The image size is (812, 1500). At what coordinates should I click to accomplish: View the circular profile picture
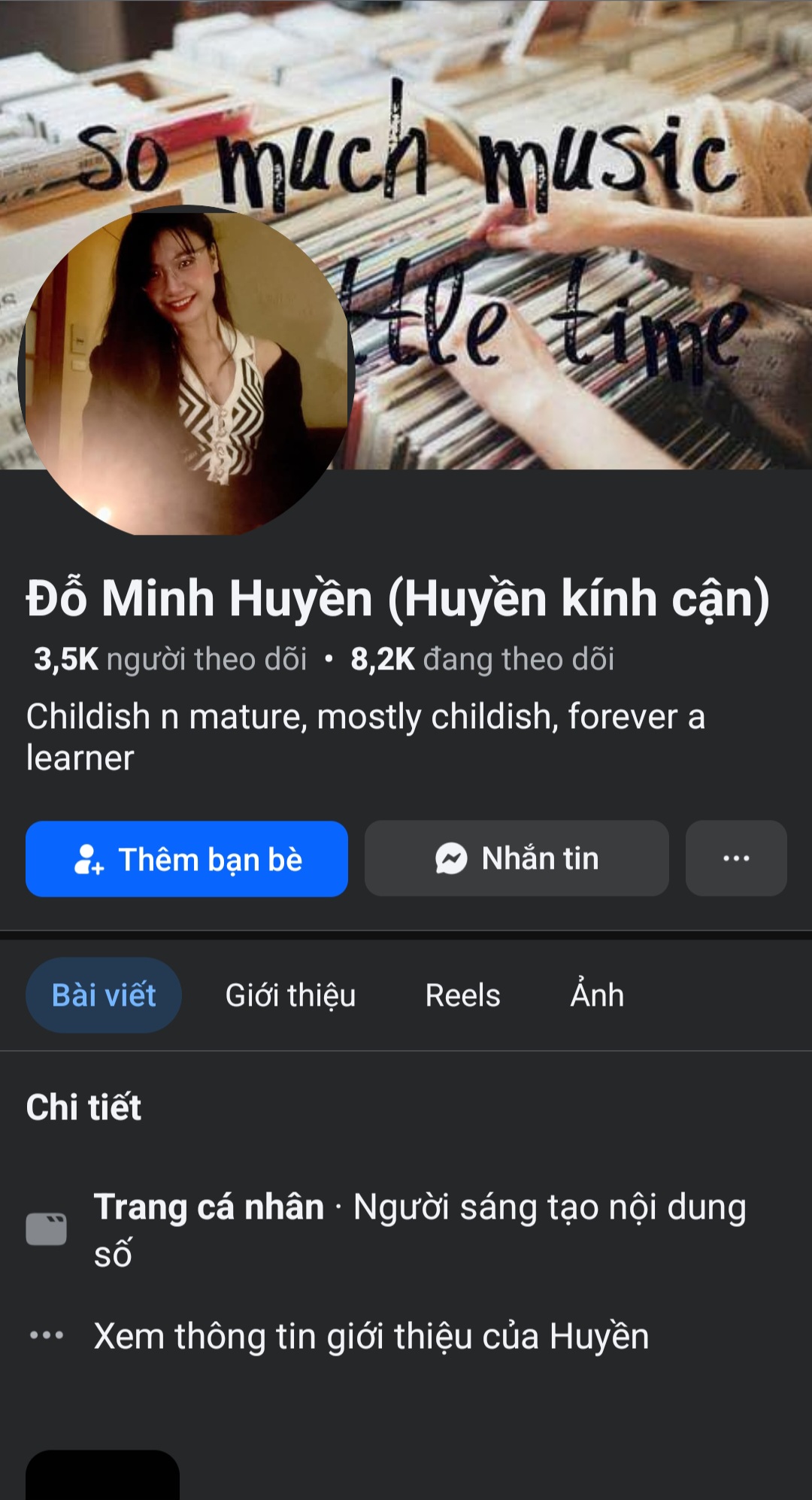[186, 372]
